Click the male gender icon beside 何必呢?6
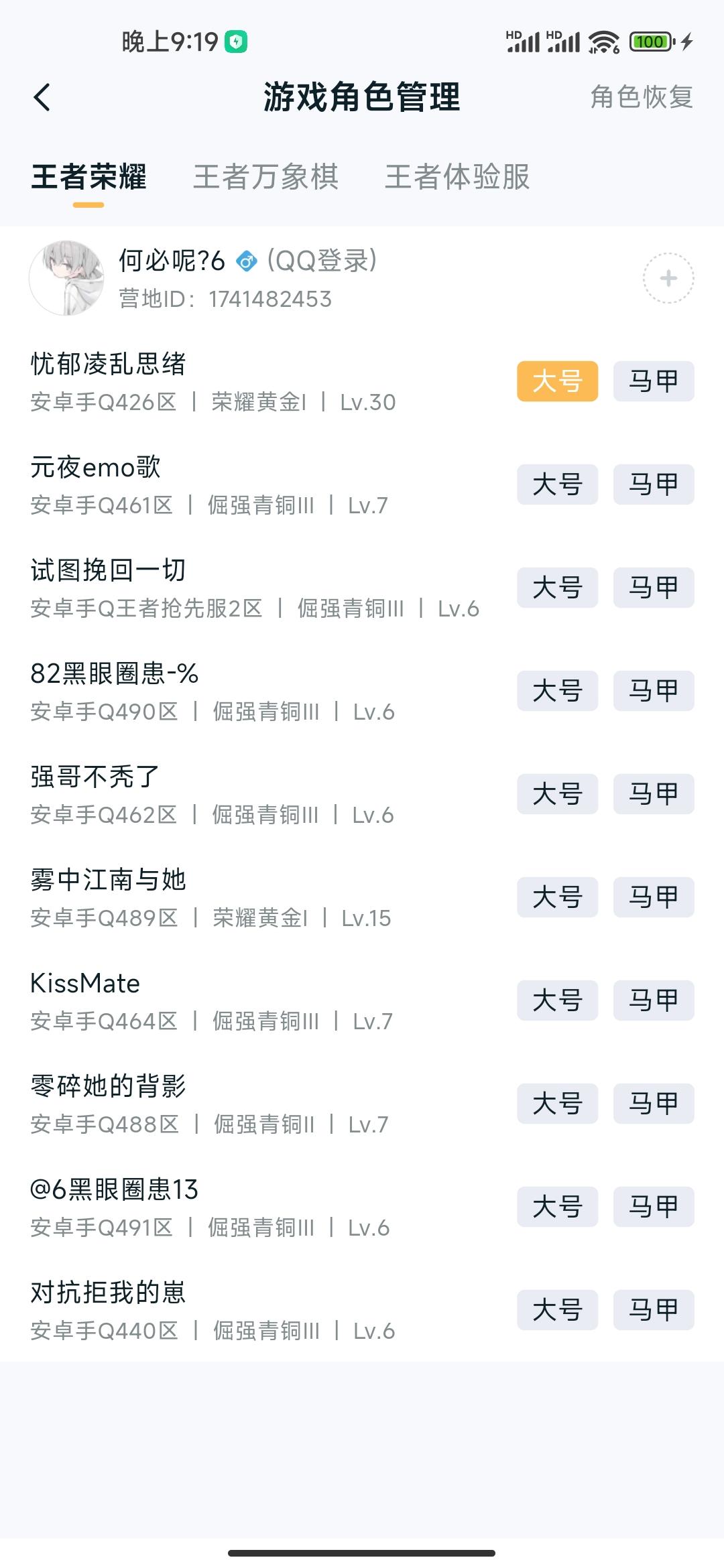724x1568 pixels. [246, 261]
